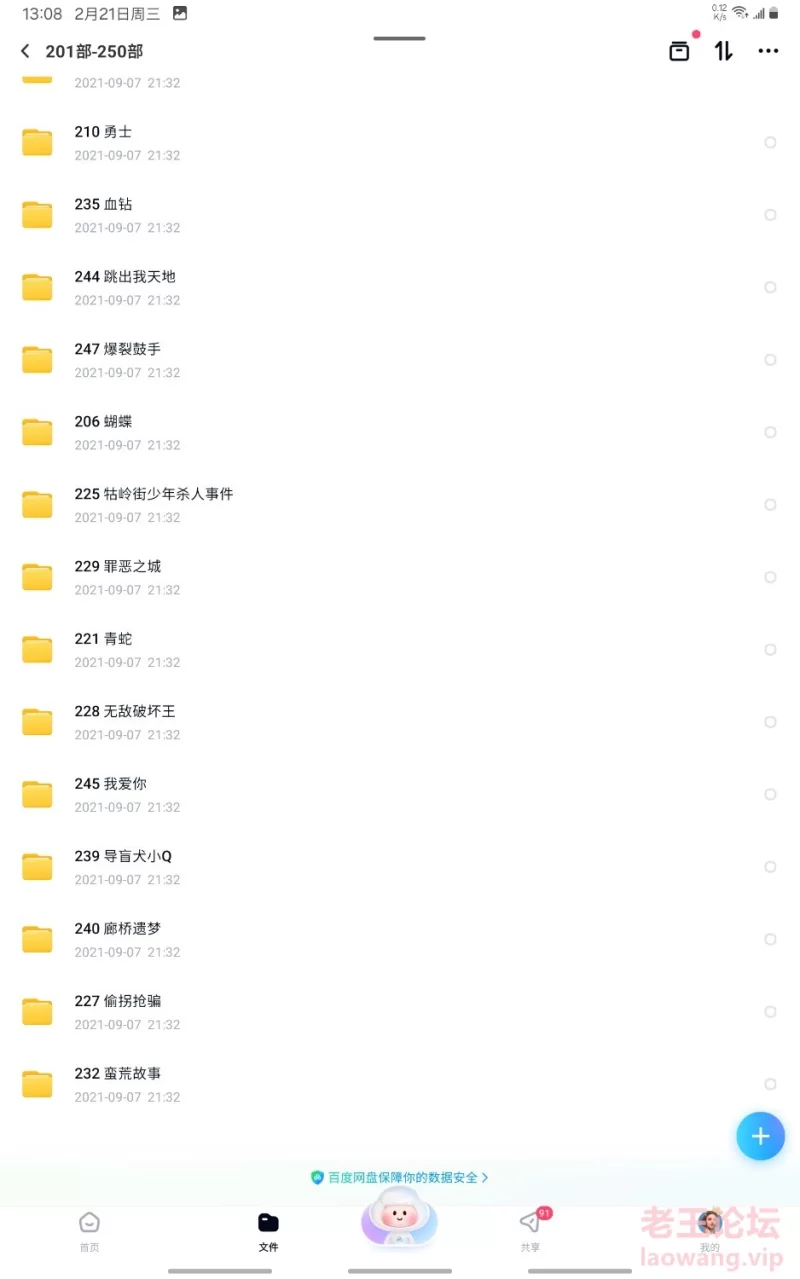Open the three-dot overflow menu
The height and width of the screenshot is (1279, 800).
(768, 51)
